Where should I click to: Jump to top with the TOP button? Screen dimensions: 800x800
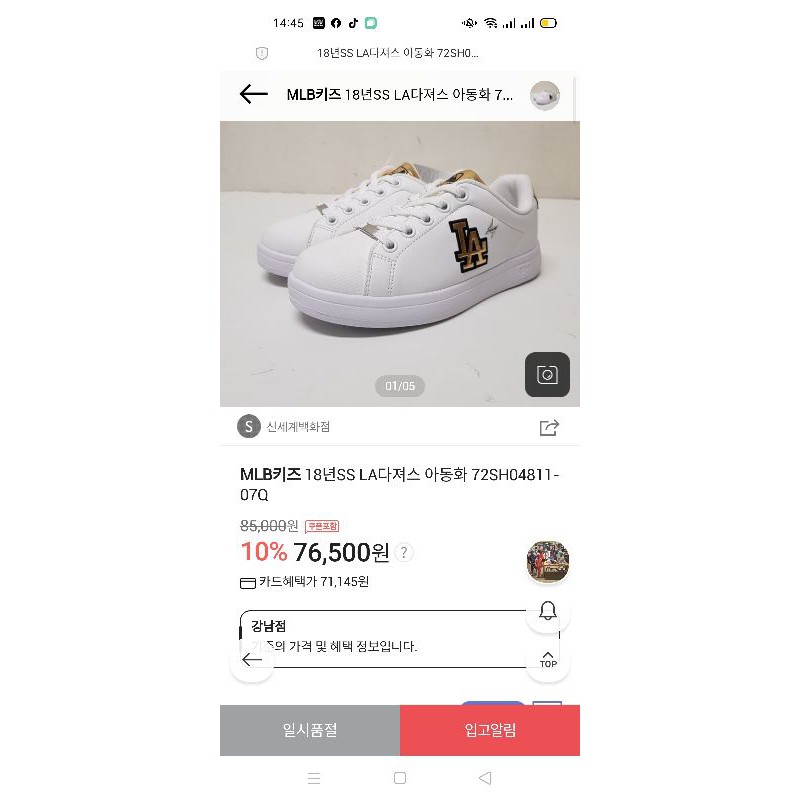tap(548, 660)
